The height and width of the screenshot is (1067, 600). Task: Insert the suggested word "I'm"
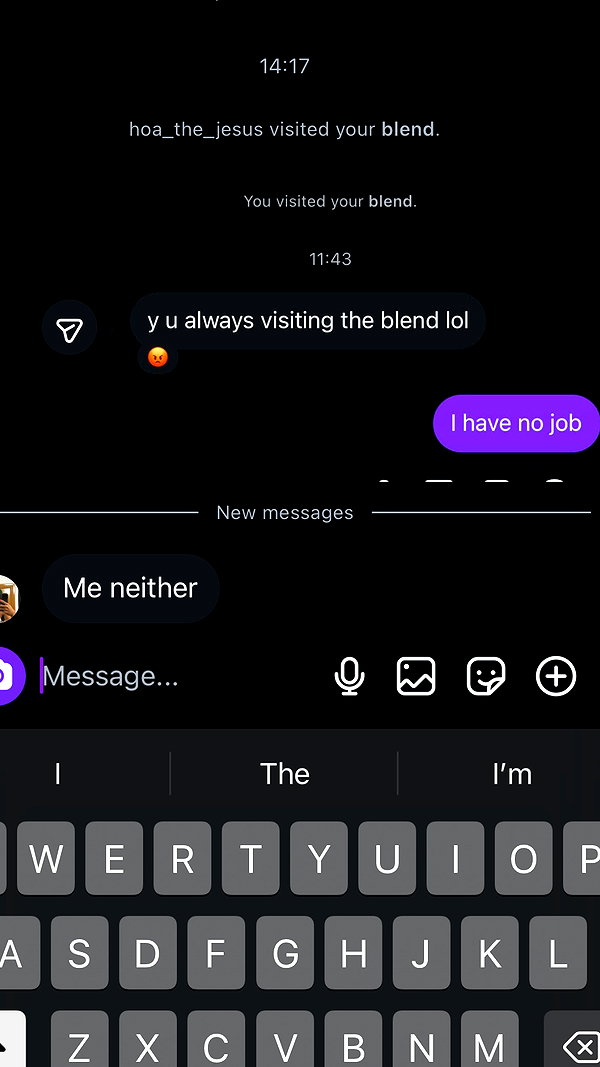click(x=512, y=774)
